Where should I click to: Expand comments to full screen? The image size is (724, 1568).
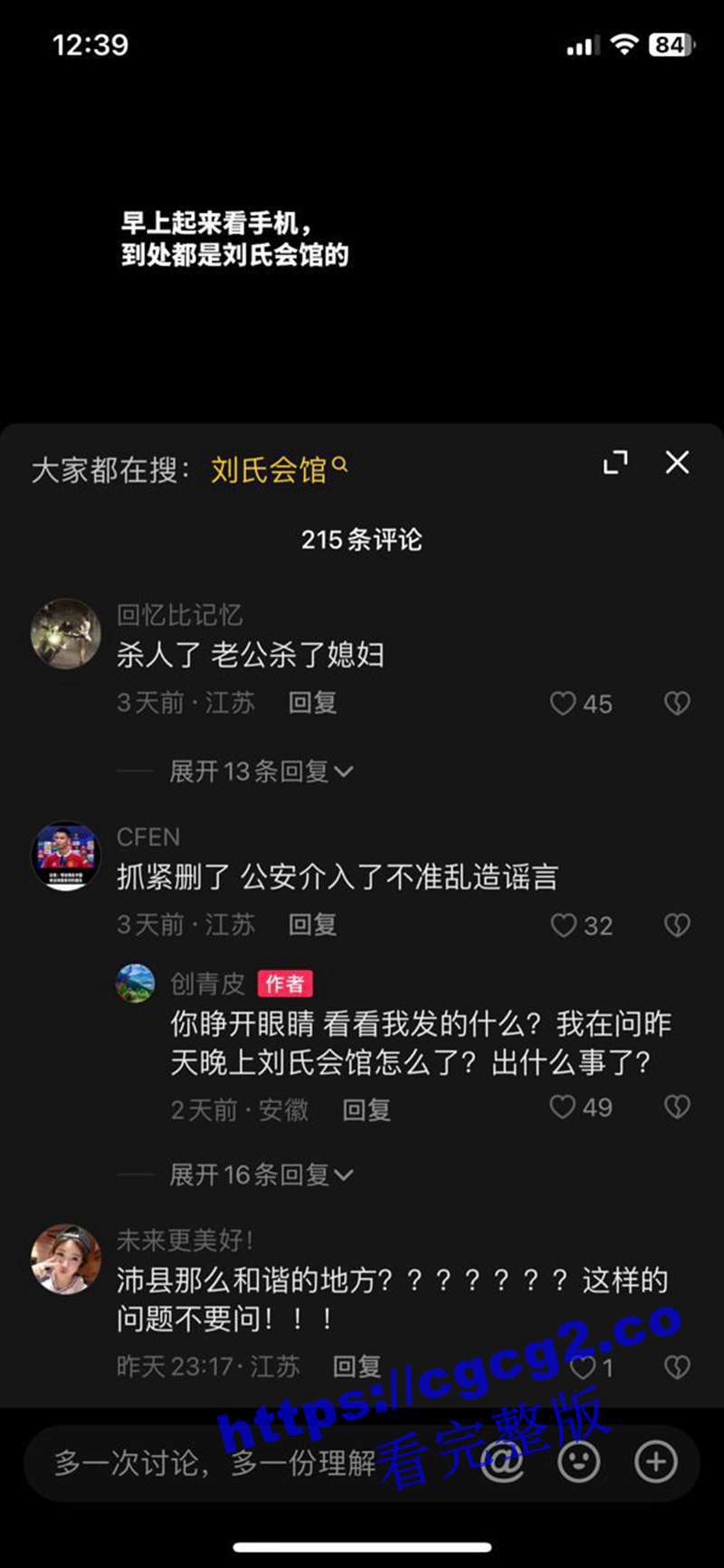(615, 462)
